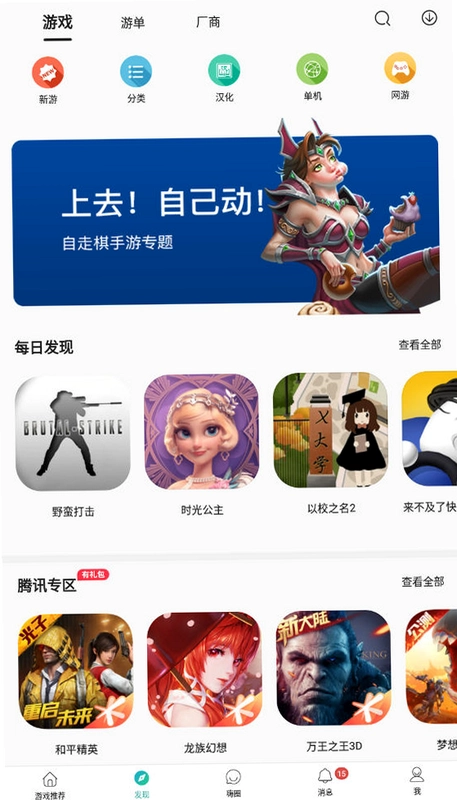457x800 pixels.
Task: Go to the 游戏推荐 tab
Action: [49, 785]
